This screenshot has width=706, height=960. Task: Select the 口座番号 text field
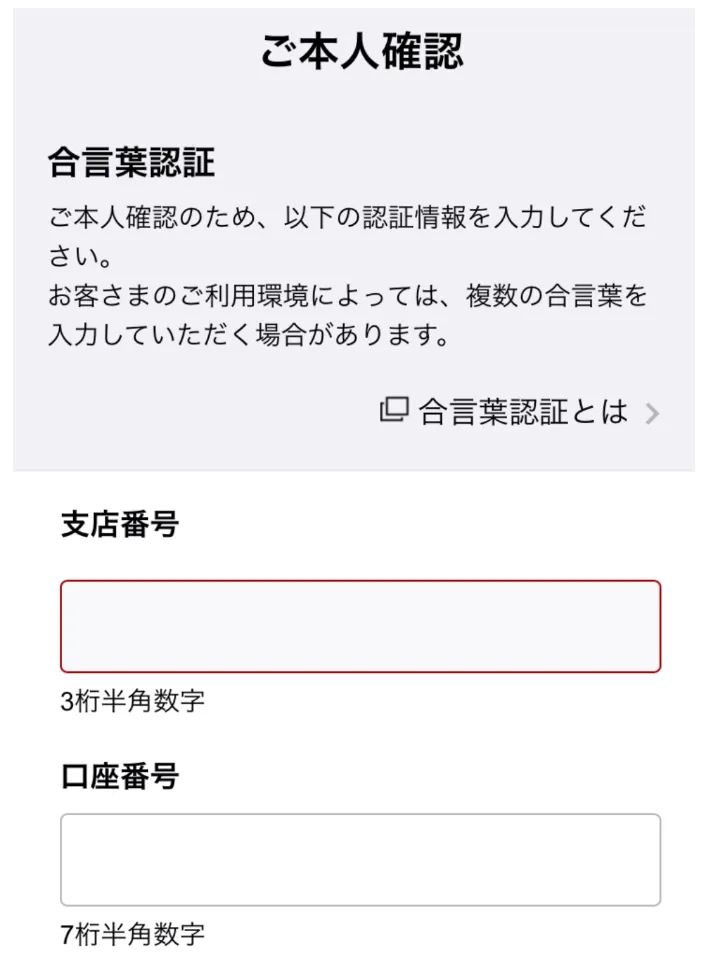pos(360,860)
